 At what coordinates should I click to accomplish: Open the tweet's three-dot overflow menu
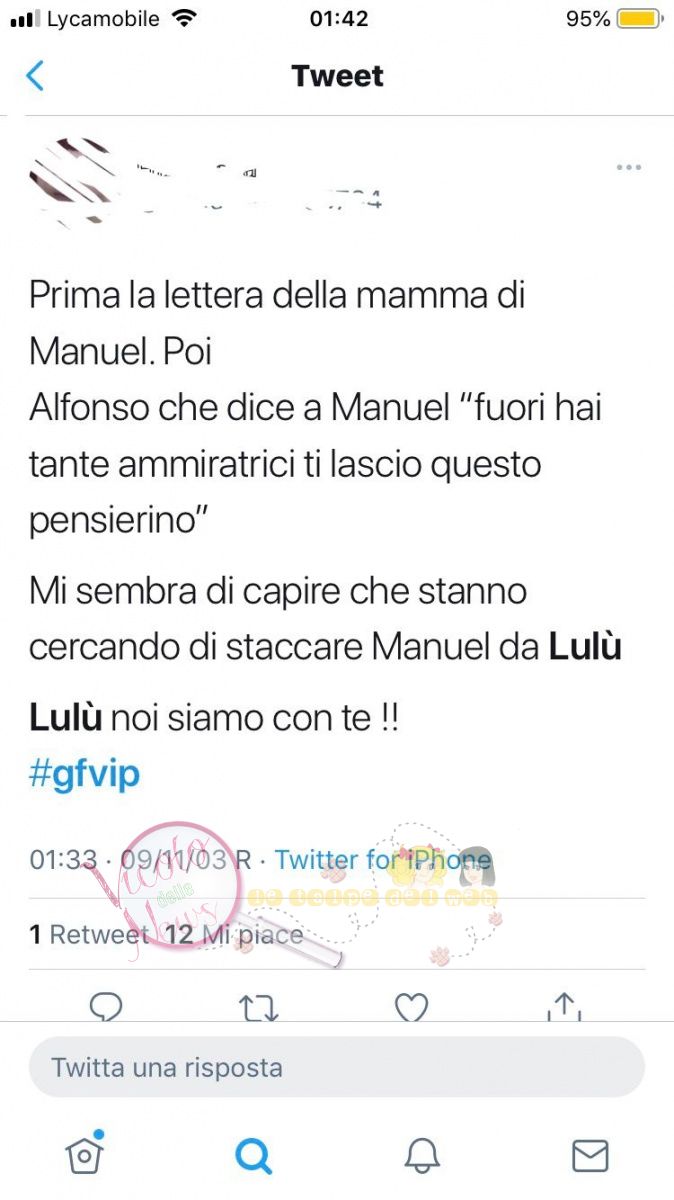[x=628, y=167]
